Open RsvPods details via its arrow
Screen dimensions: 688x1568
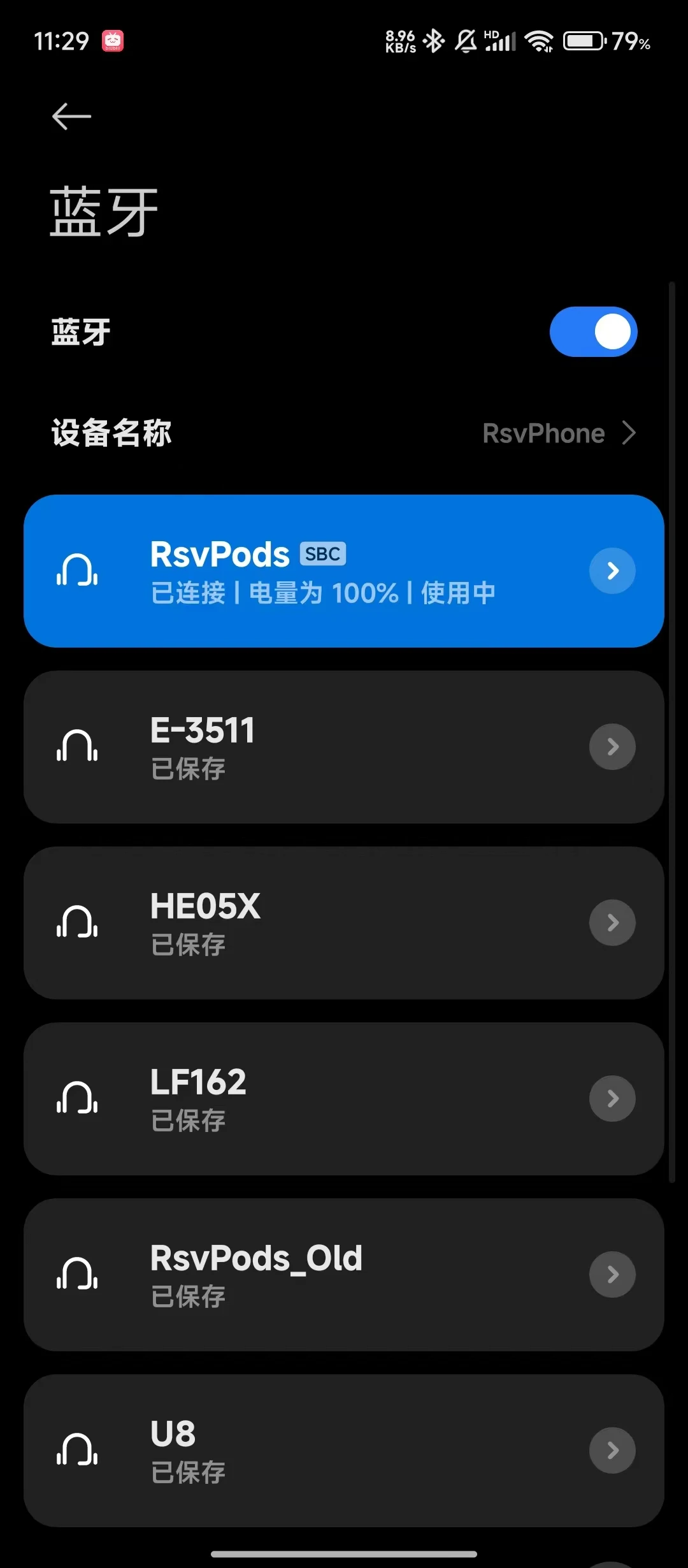[x=612, y=570]
